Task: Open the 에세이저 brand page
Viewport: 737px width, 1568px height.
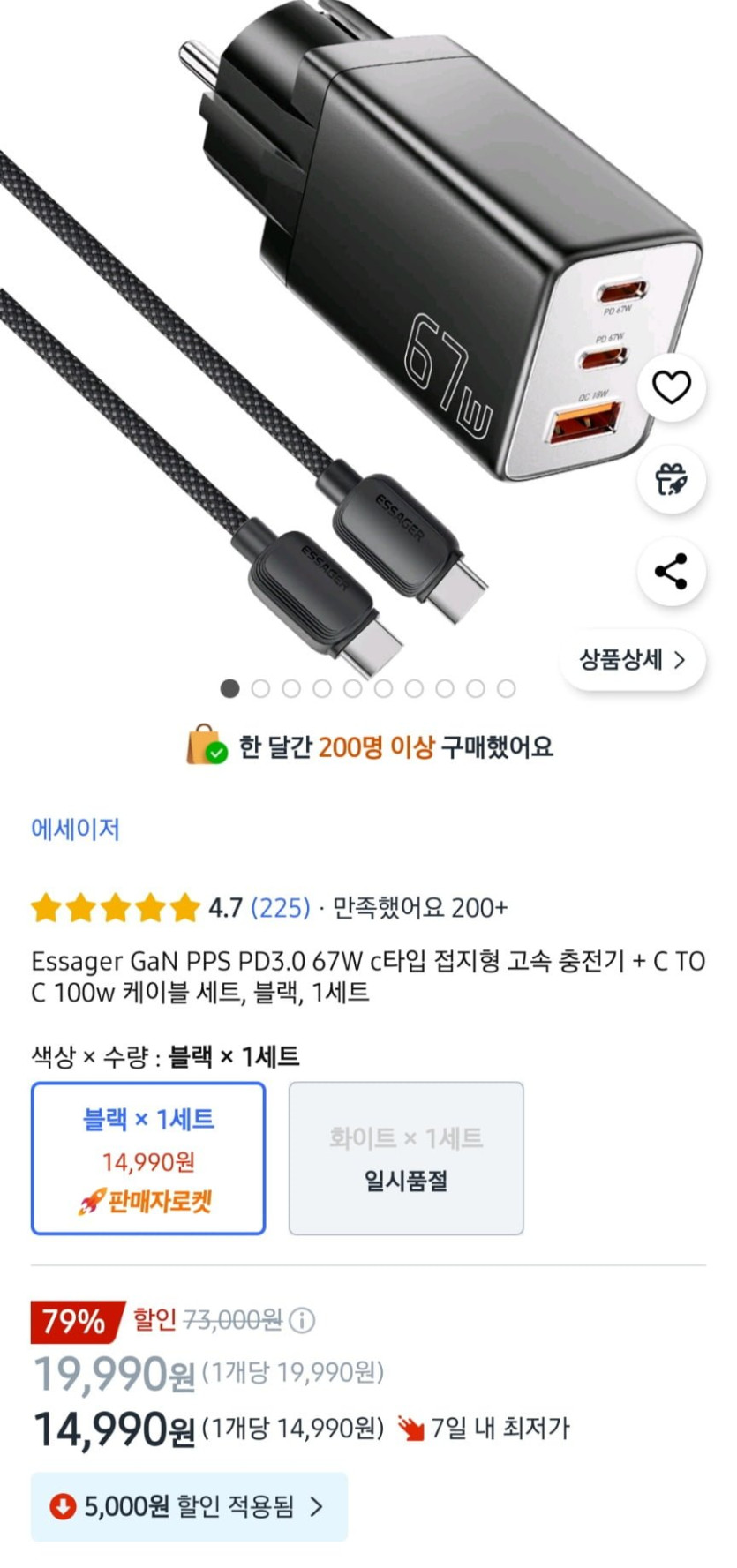Action: coord(75,829)
